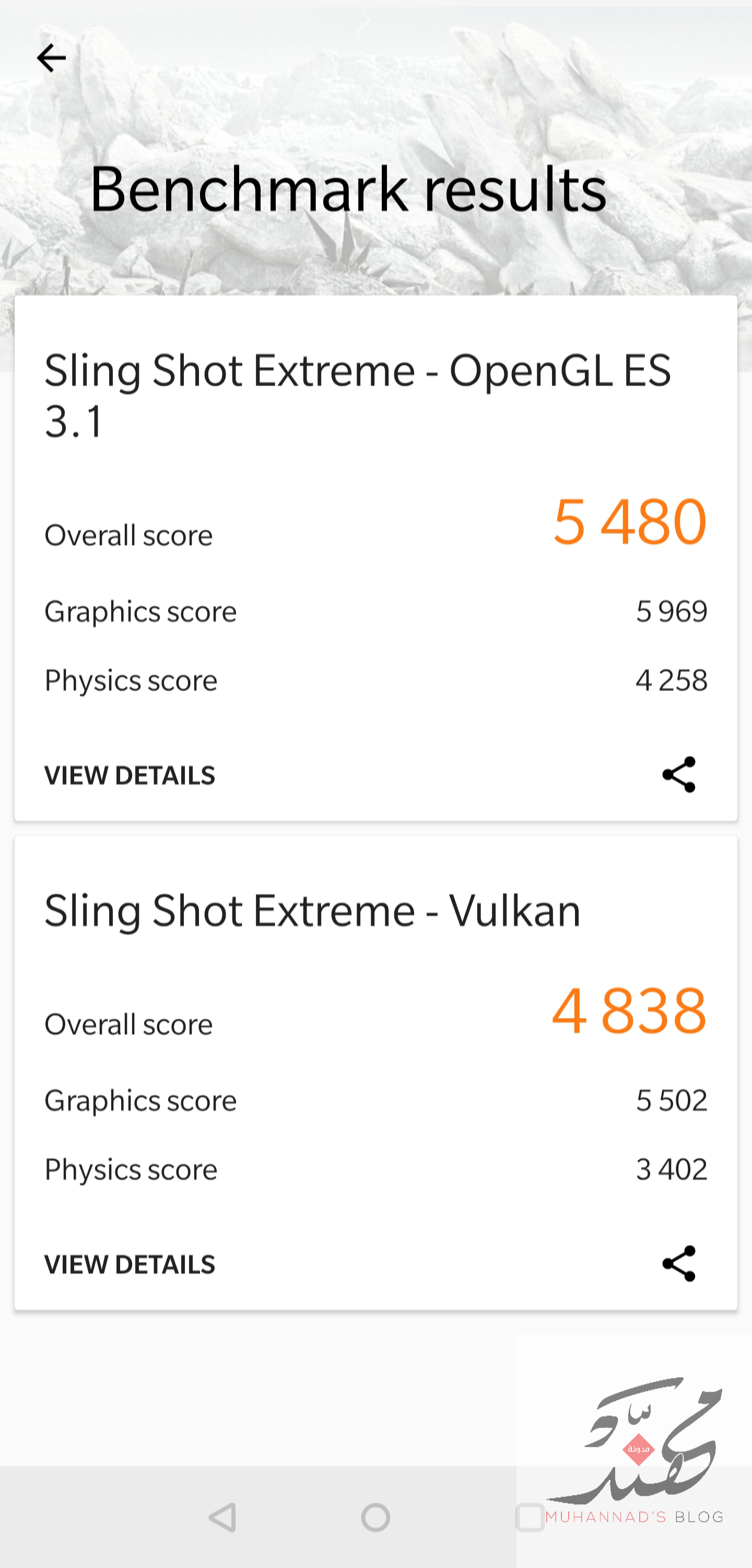Share the OpenGL ES 3.1 benchmark result
The image size is (752, 1568).
pos(678,774)
